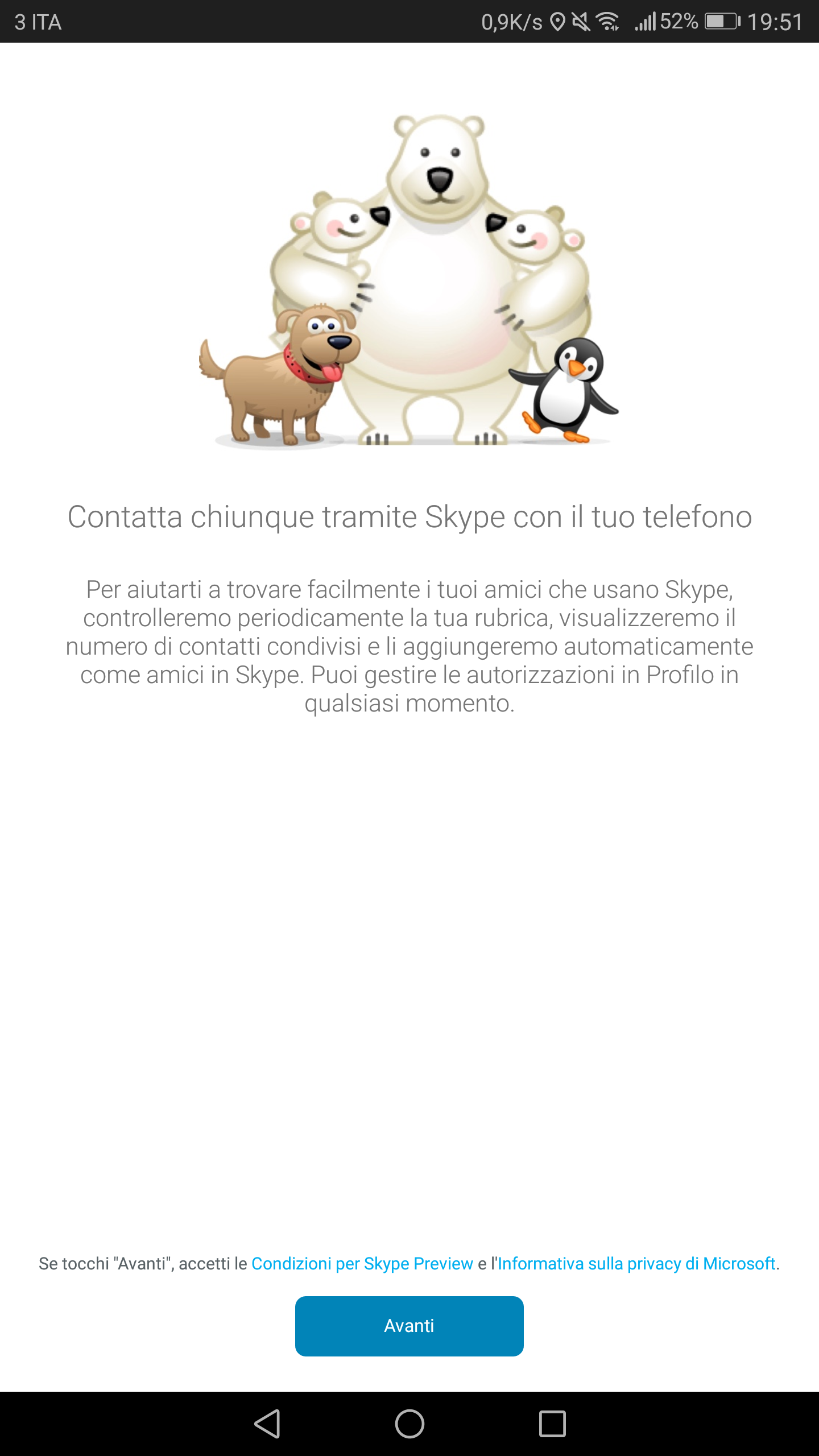The image size is (819, 1456).
Task: Open Informativa sulla privacy di Microsoft link
Action: click(637, 1263)
